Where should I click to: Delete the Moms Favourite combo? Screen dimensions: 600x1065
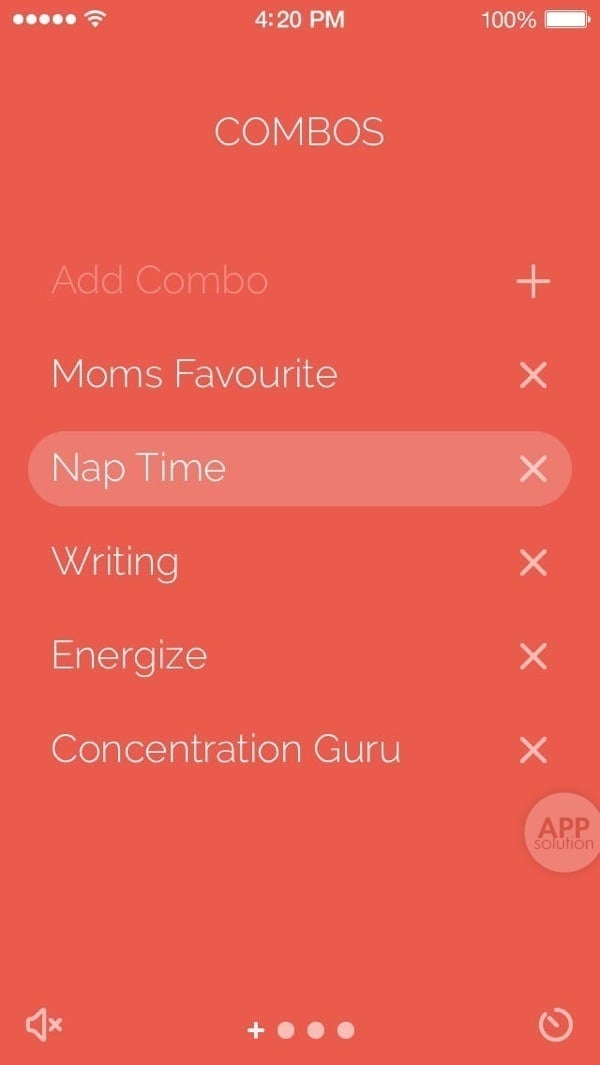(x=533, y=376)
